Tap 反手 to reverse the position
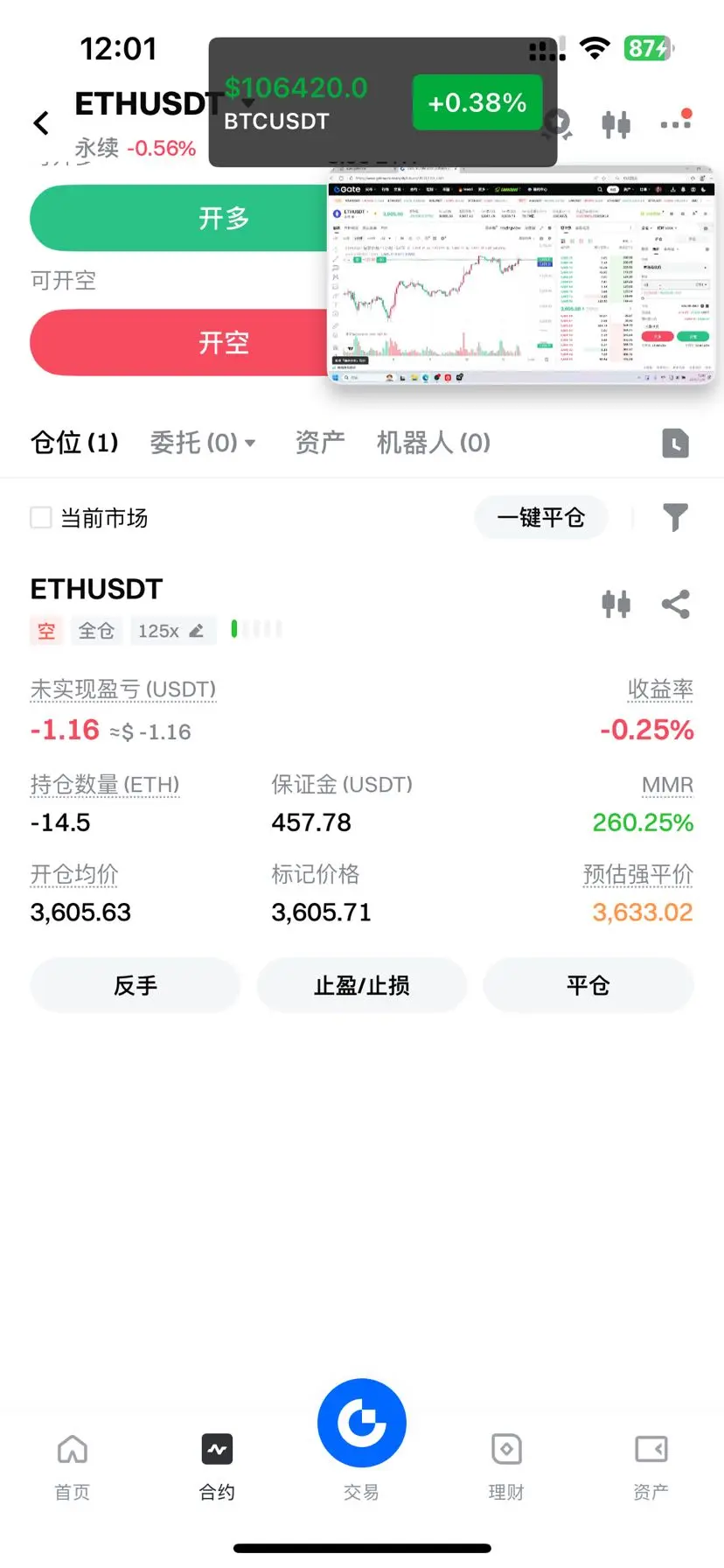Screen dimensions: 724x1568 click(x=136, y=986)
